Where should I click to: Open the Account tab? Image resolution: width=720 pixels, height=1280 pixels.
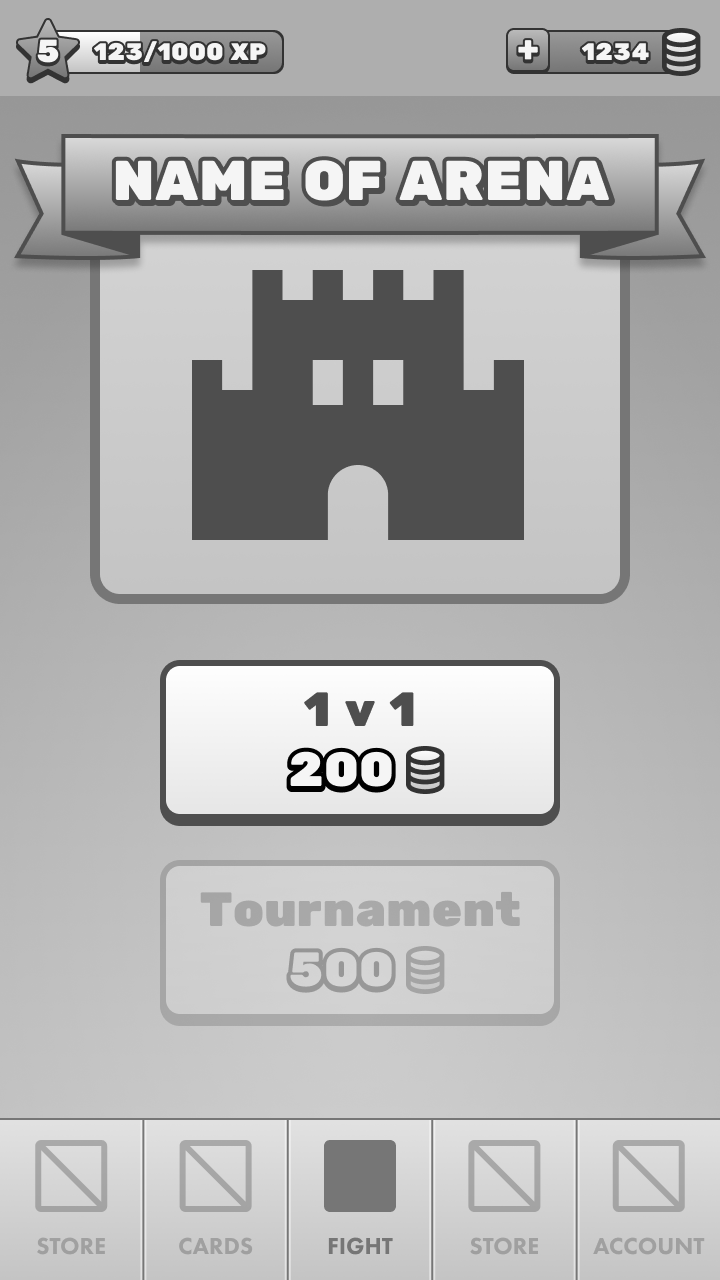coord(649,1199)
